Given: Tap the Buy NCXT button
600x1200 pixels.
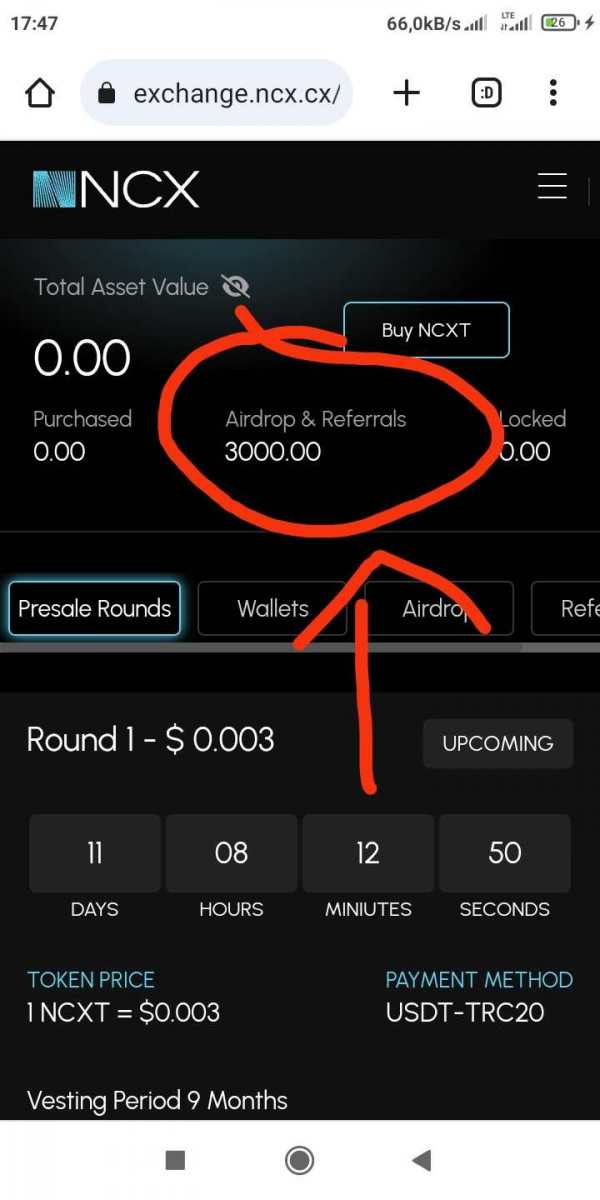Looking at the screenshot, I should tap(426, 330).
